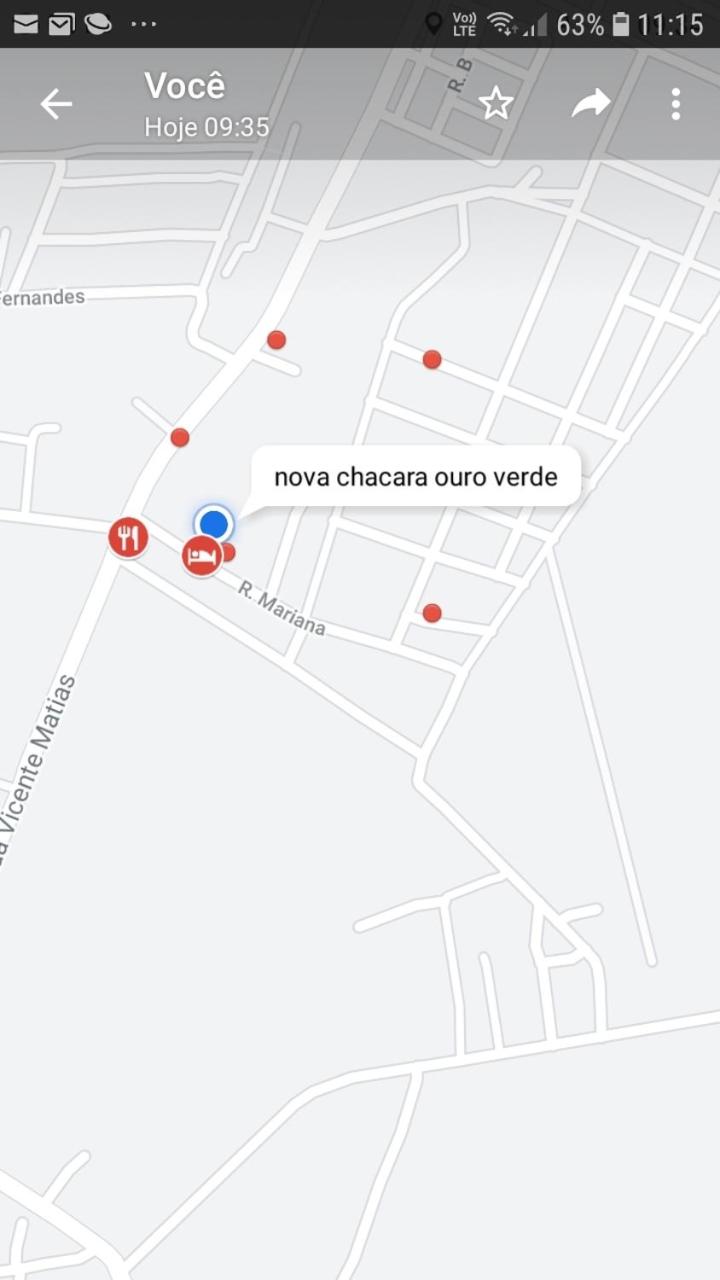The width and height of the screenshot is (720, 1280).
Task: Share this location via the arrow icon
Action: pyautogui.click(x=591, y=103)
